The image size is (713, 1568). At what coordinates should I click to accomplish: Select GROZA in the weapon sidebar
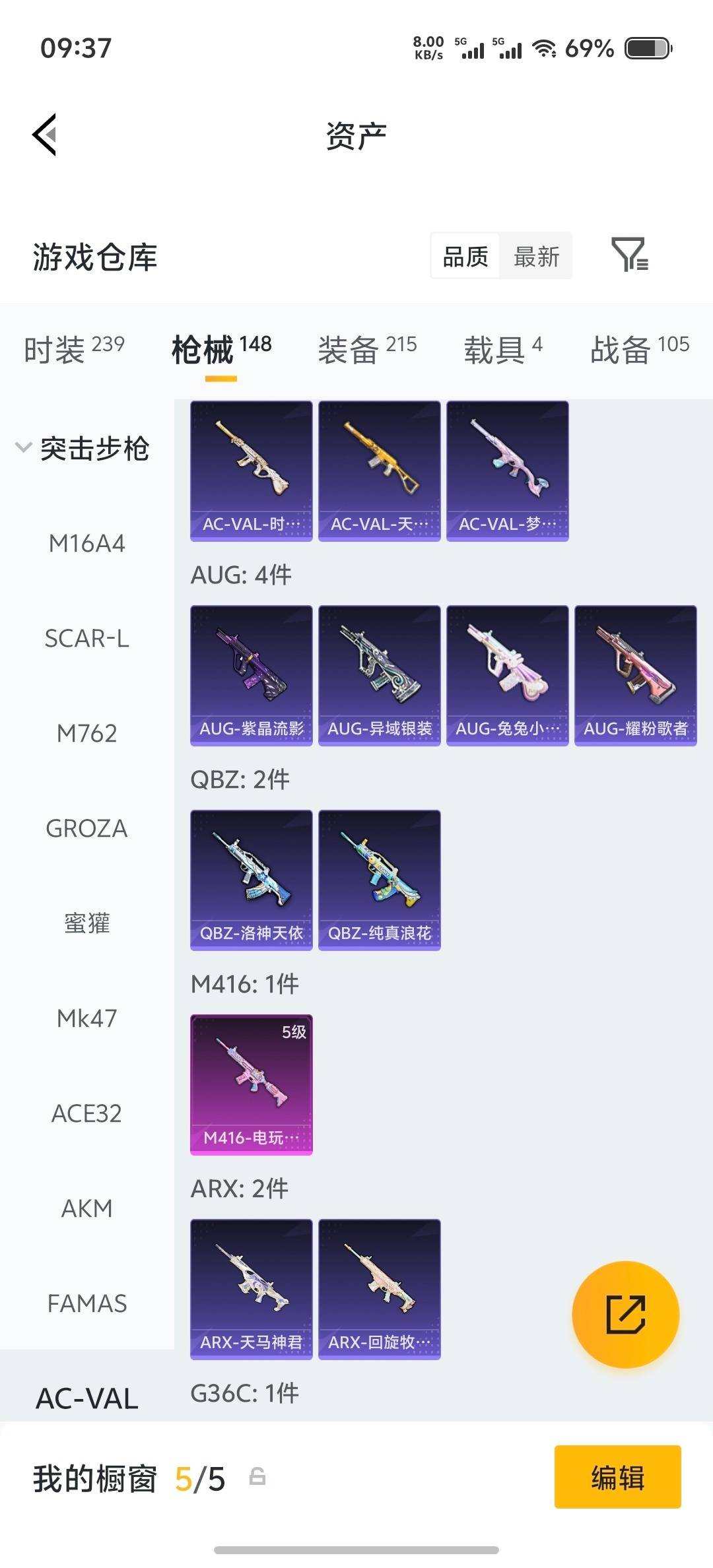pyautogui.click(x=87, y=828)
